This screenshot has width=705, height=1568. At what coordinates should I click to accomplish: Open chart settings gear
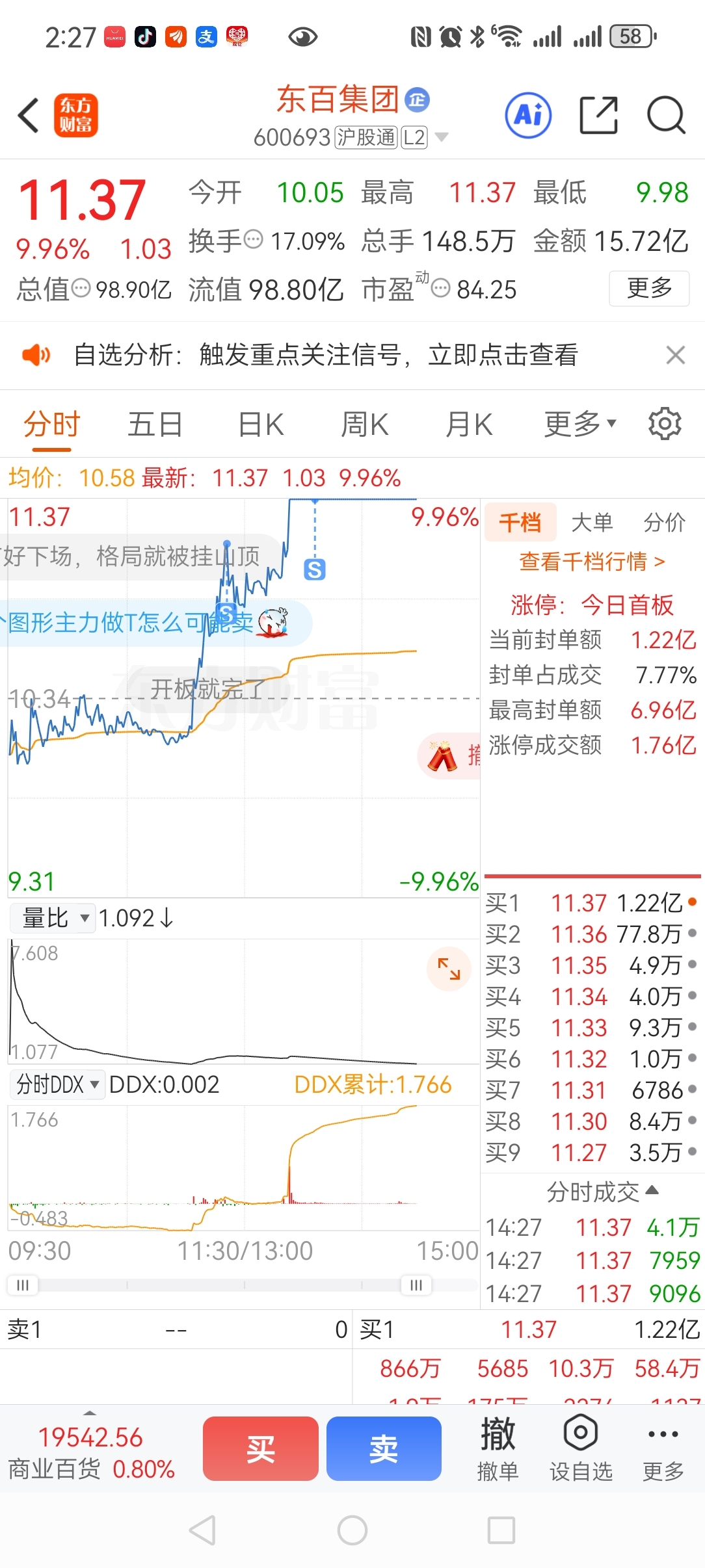click(665, 424)
